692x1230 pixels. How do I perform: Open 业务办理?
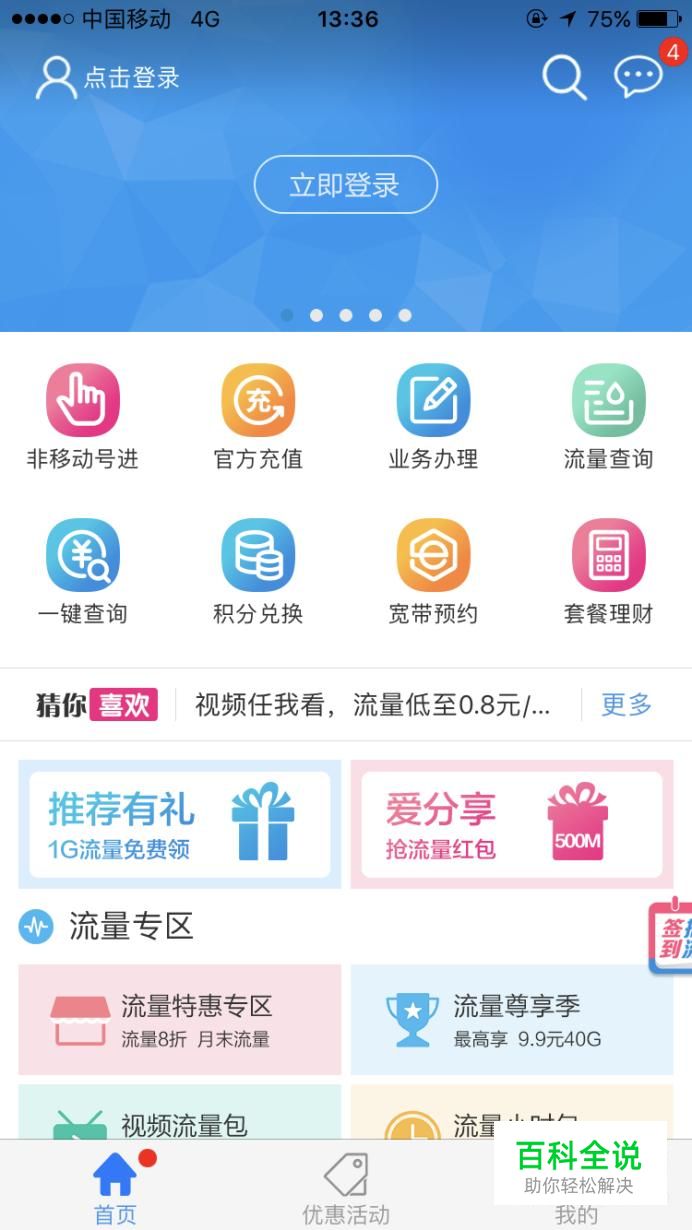(433, 417)
